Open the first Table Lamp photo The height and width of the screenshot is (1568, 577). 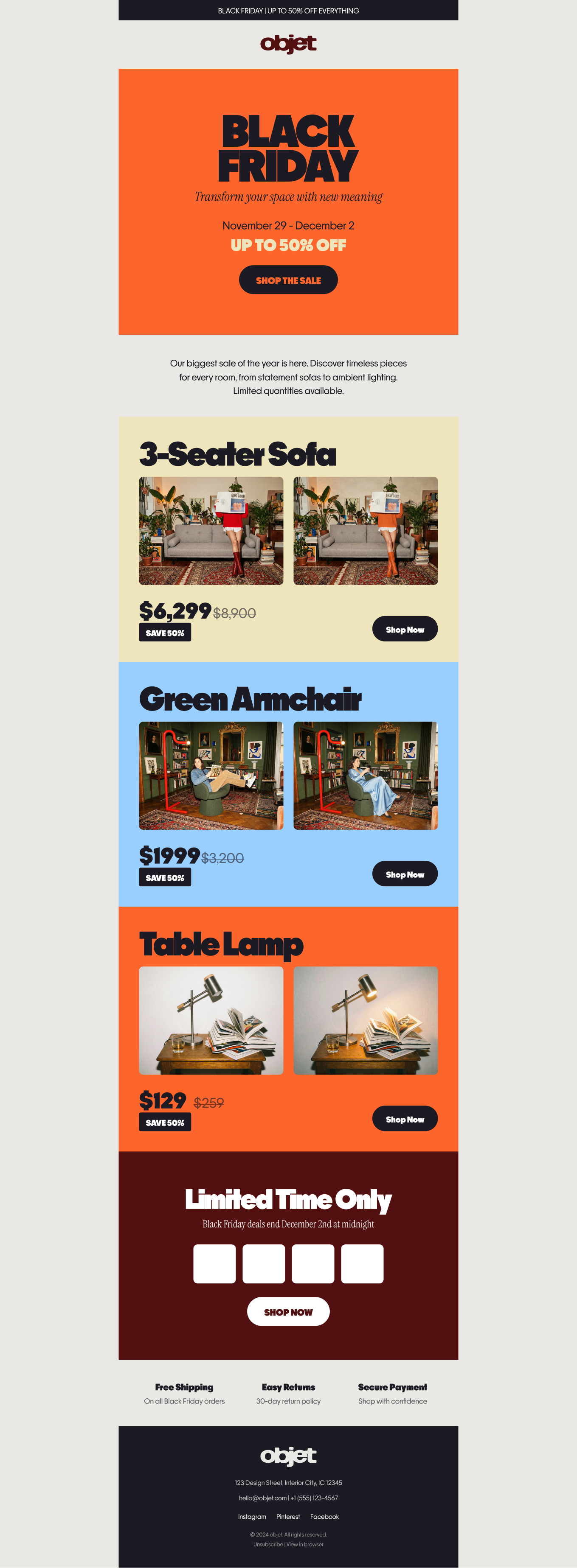(211, 1020)
